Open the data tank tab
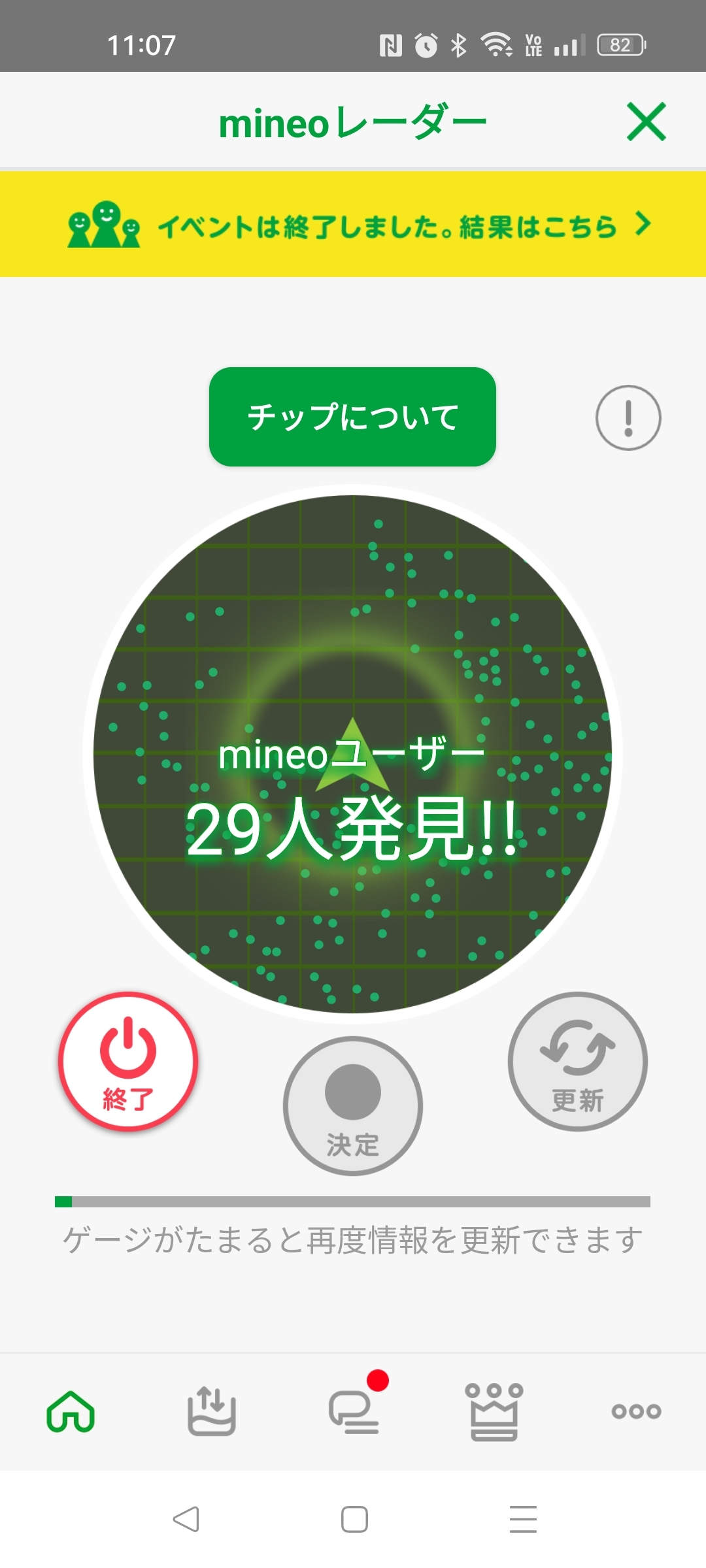Image resolution: width=706 pixels, height=1568 pixels. [212, 1411]
